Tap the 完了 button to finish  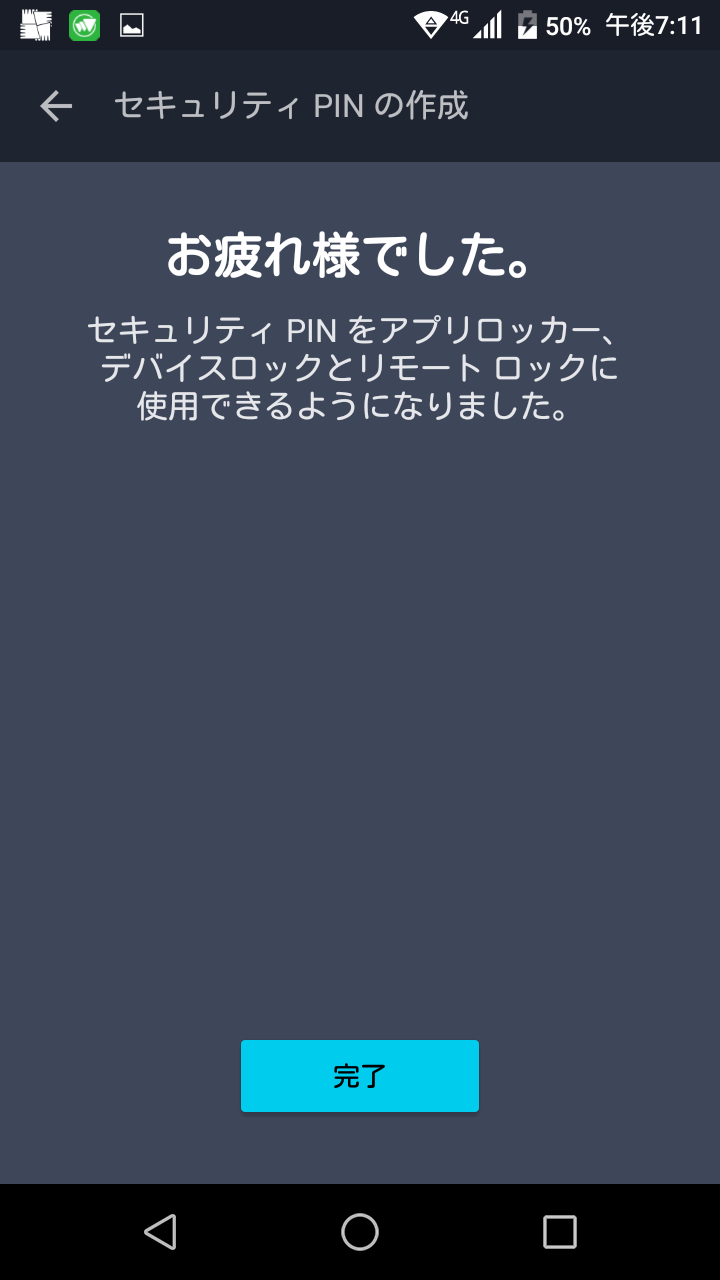tap(359, 1076)
